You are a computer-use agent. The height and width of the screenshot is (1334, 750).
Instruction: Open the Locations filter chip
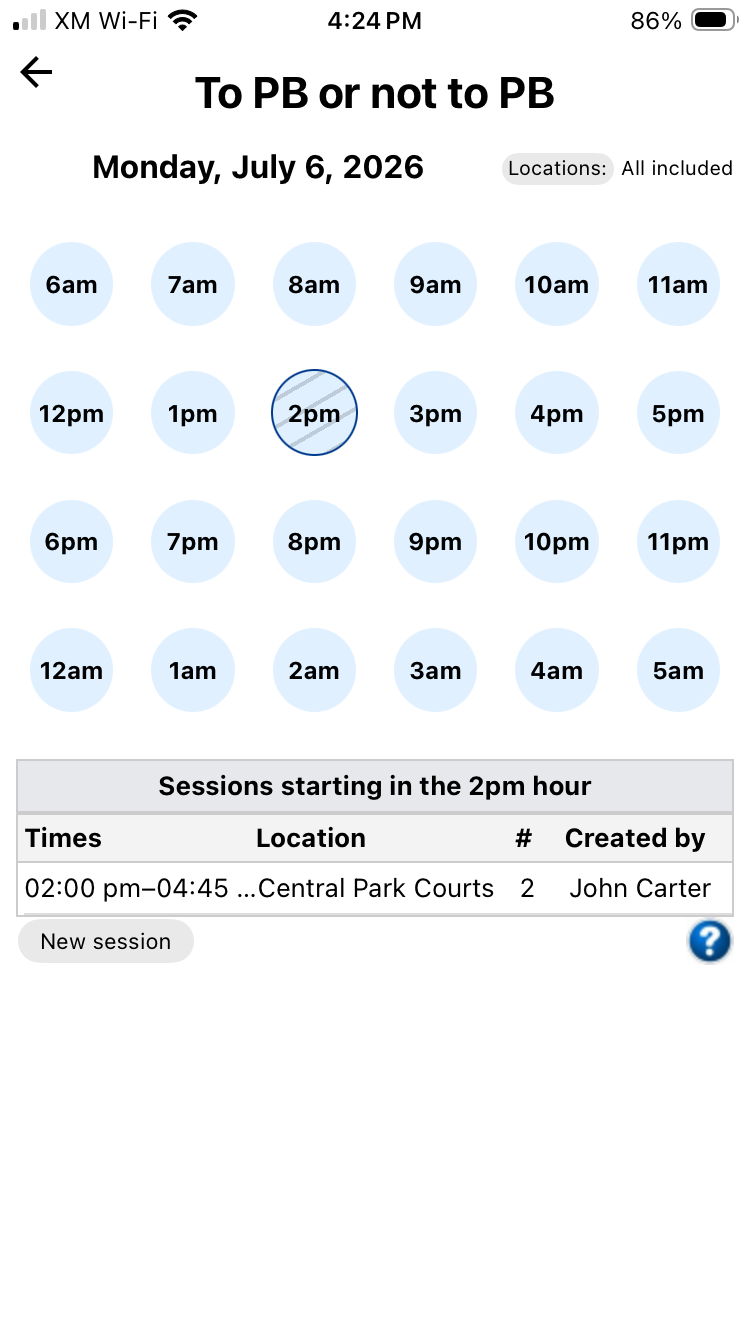coord(557,168)
